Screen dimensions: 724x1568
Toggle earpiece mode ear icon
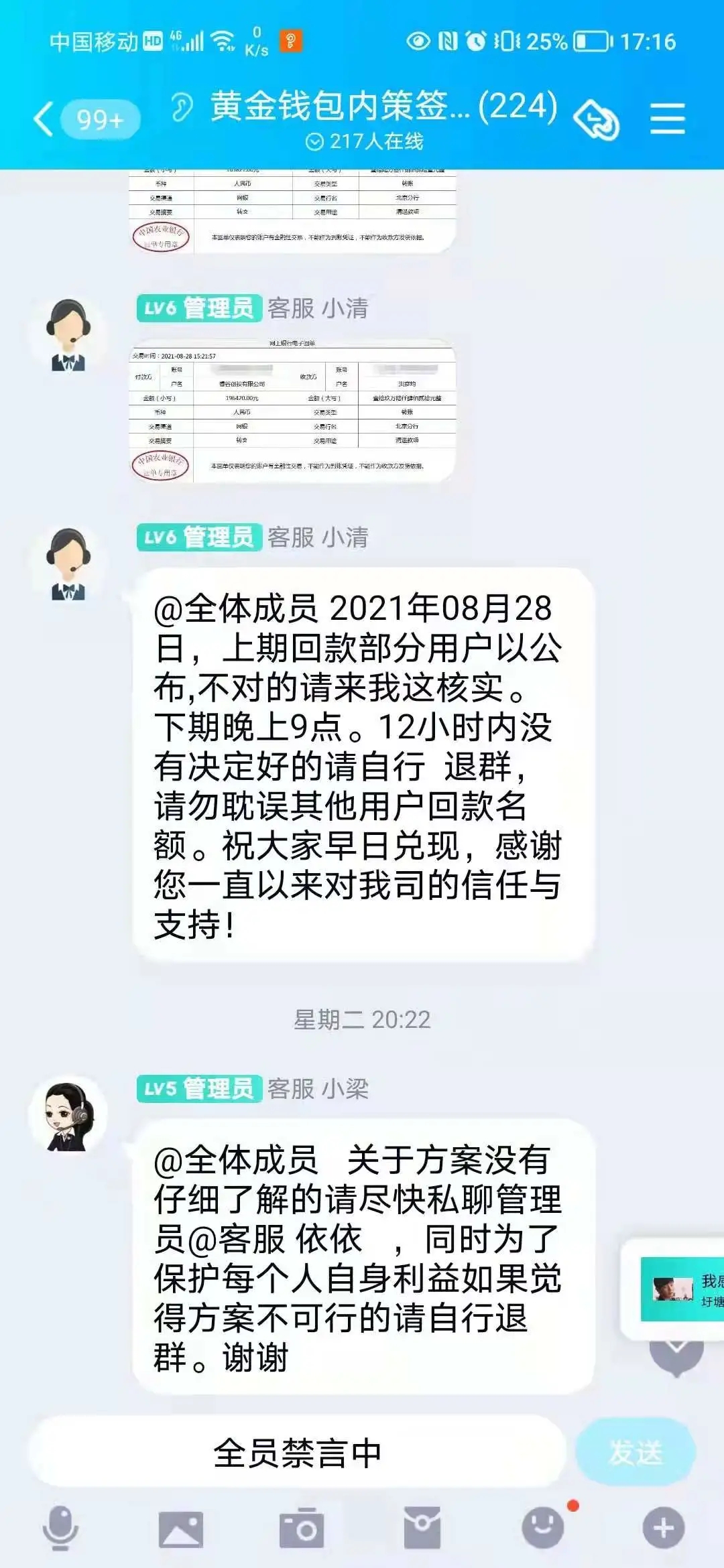(x=181, y=107)
